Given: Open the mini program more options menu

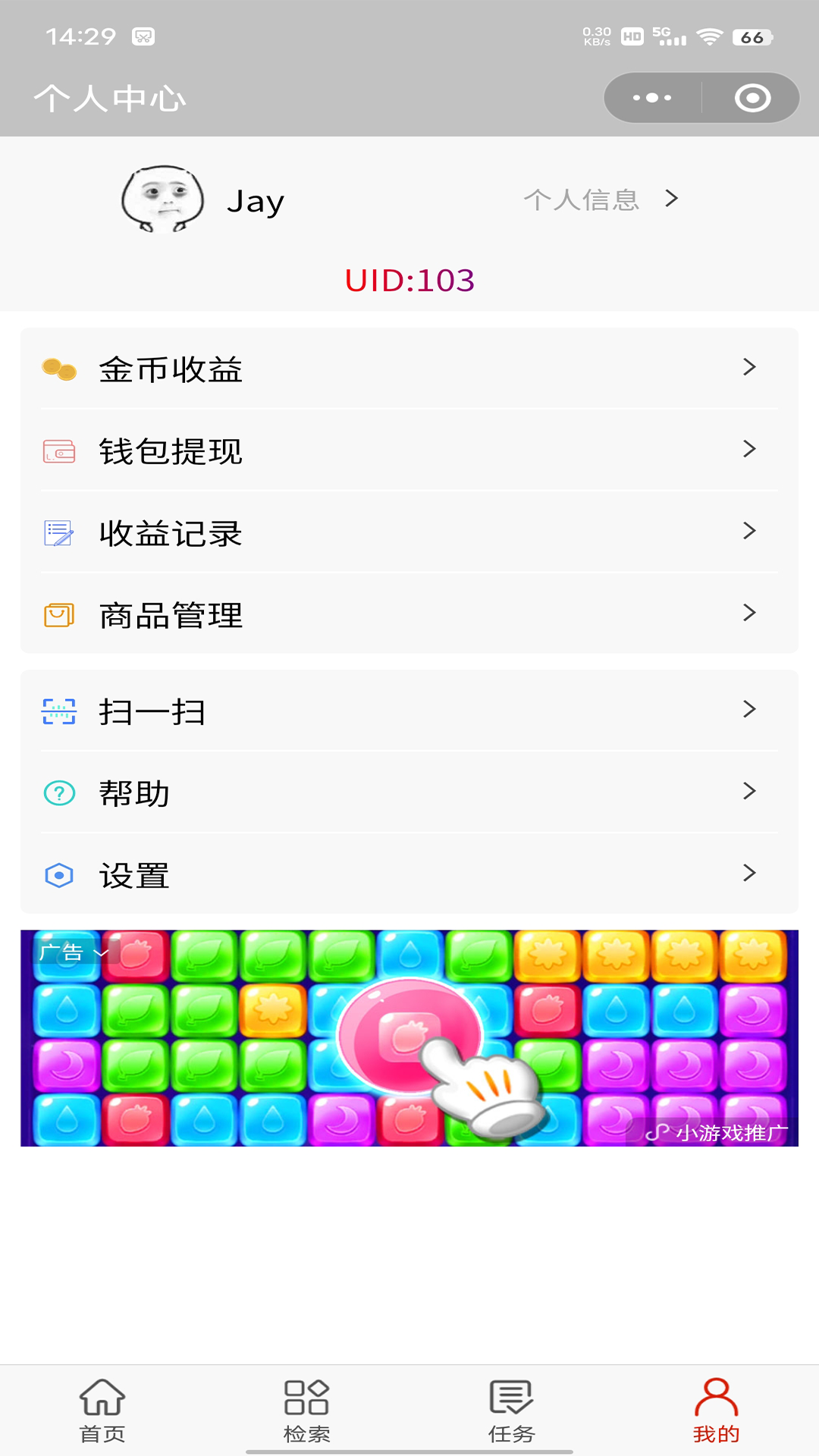Looking at the screenshot, I should pos(652,98).
